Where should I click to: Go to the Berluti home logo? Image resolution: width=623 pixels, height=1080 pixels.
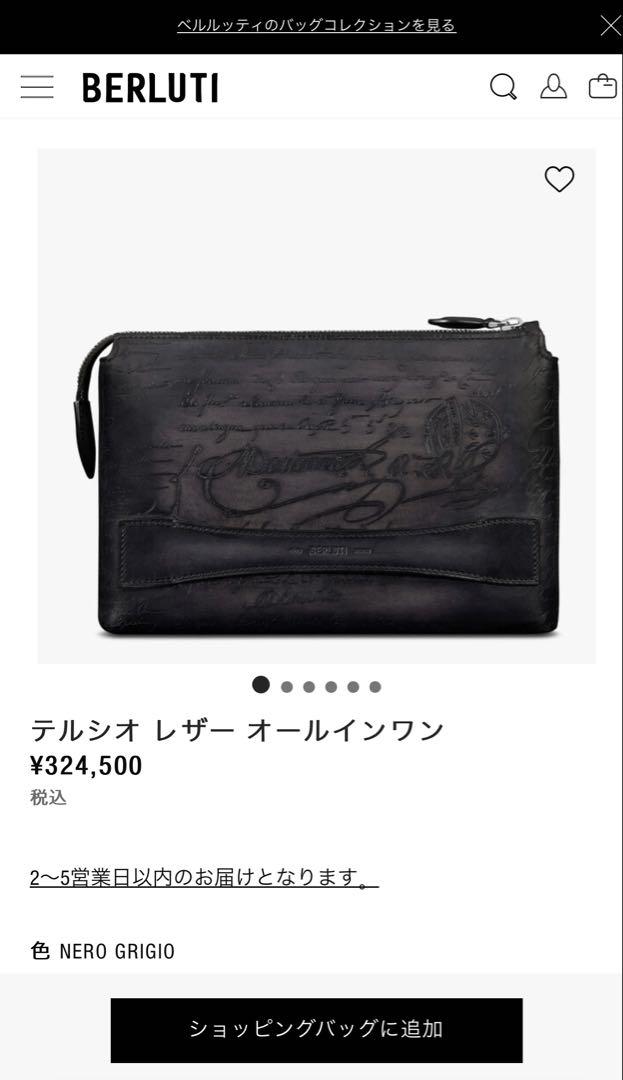coord(150,88)
